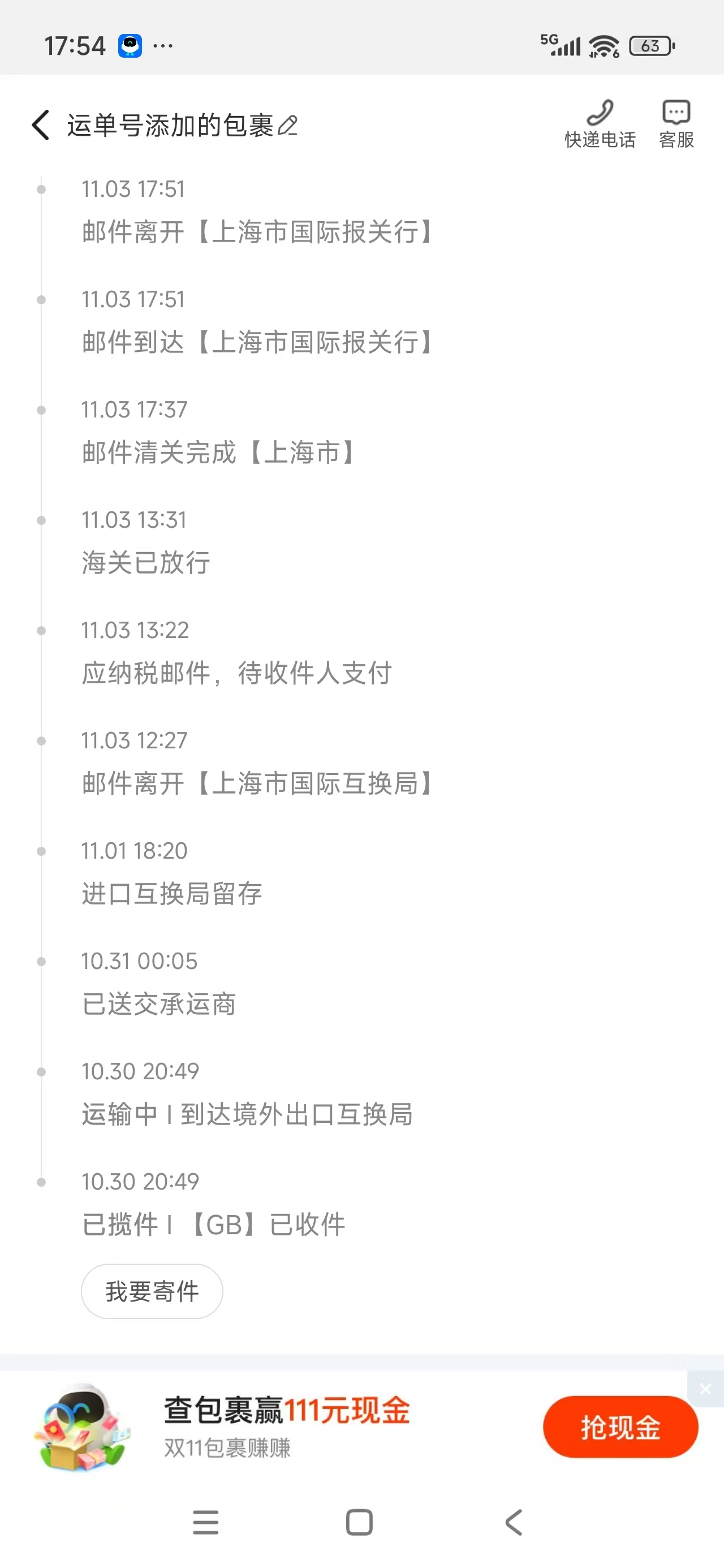This screenshot has width=724, height=1568.
Task: Grab cash with 抢现金 button
Action: (x=620, y=1426)
